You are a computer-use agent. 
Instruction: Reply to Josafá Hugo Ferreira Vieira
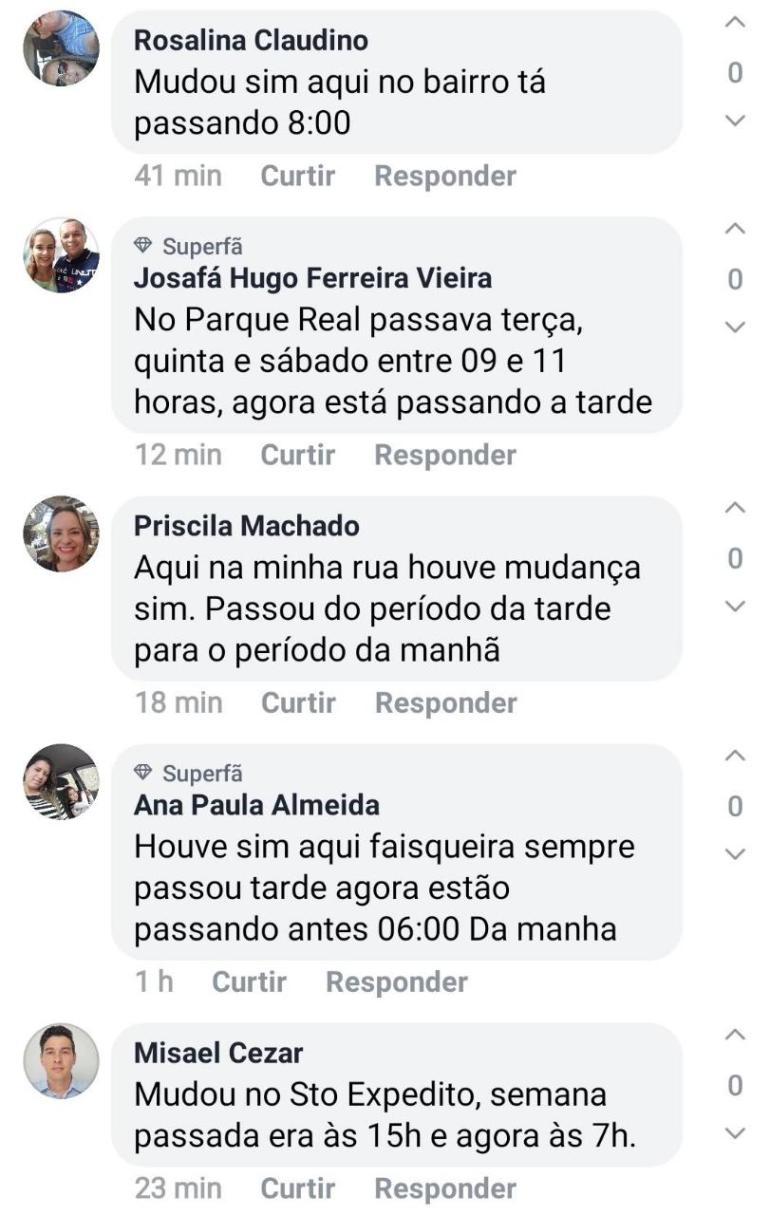[445, 455]
